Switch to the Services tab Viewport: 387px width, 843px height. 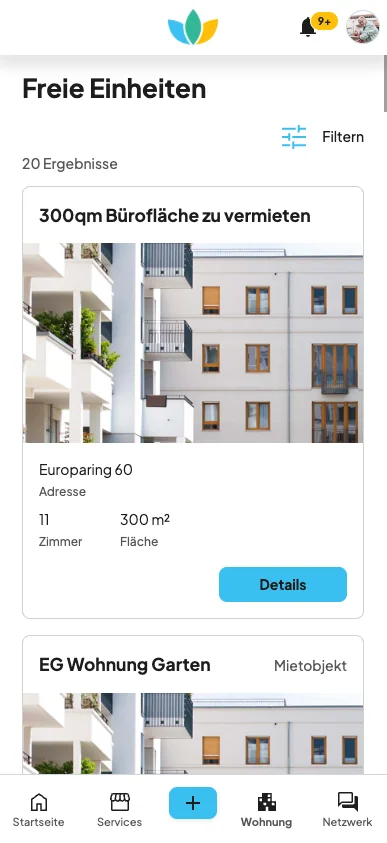coord(119,810)
